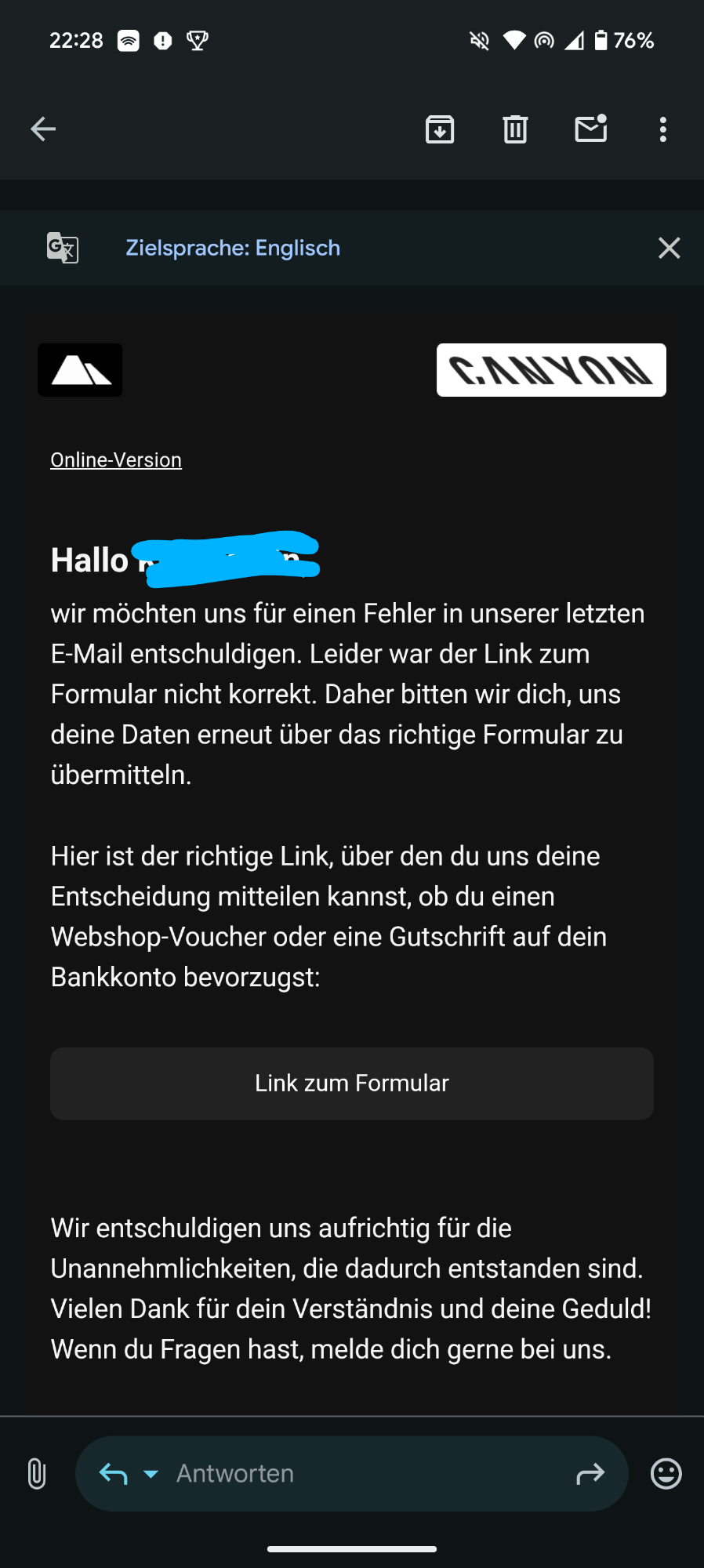Add an emoji reaction
This screenshot has width=704, height=1568.
(x=666, y=1474)
